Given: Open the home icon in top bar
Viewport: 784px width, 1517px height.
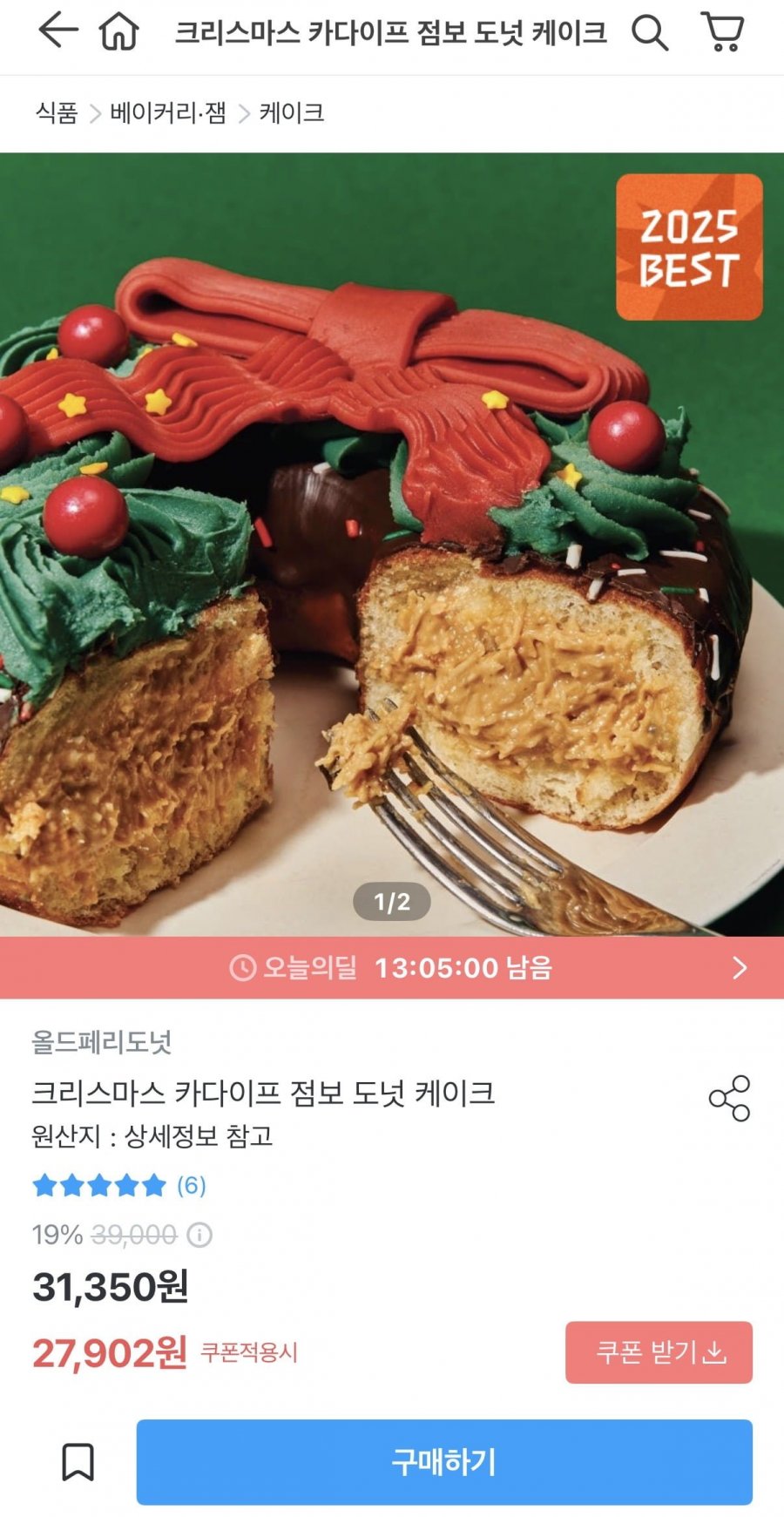Looking at the screenshot, I should coord(119,33).
